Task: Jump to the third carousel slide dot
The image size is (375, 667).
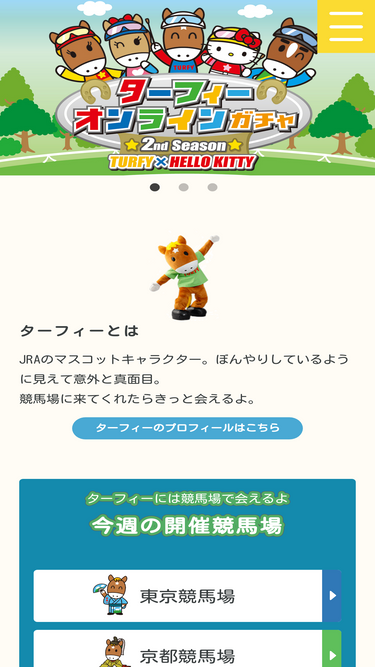Action: tap(213, 187)
